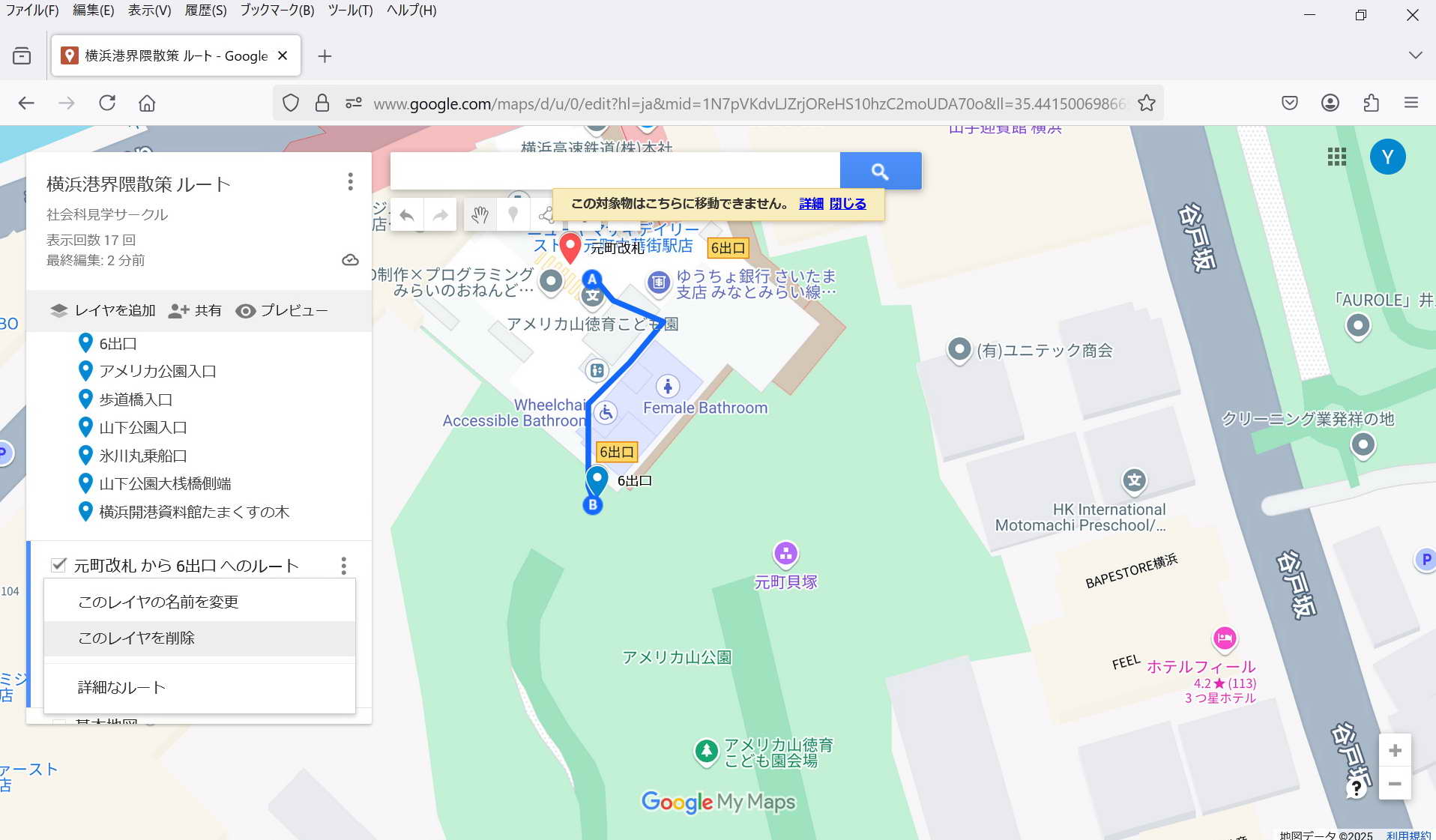Select アメリカ公園入口 in the layer list
Screen dimensions: 1436x840
point(157,371)
